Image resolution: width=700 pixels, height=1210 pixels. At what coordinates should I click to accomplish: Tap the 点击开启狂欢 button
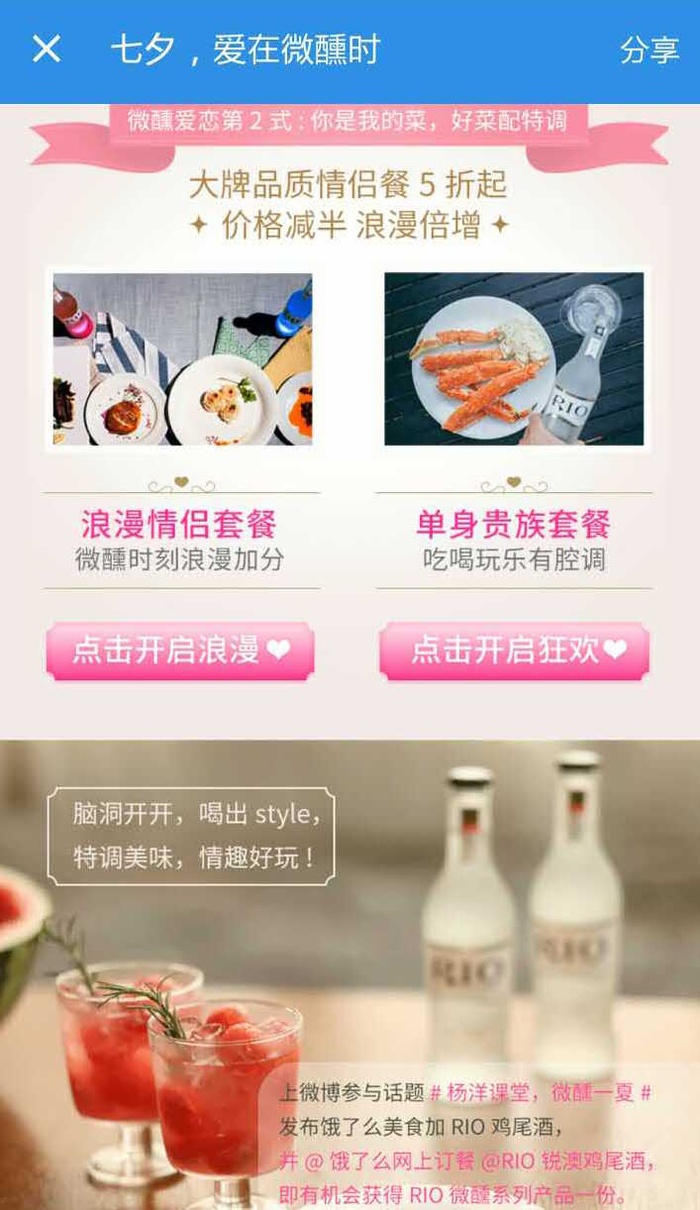click(514, 650)
